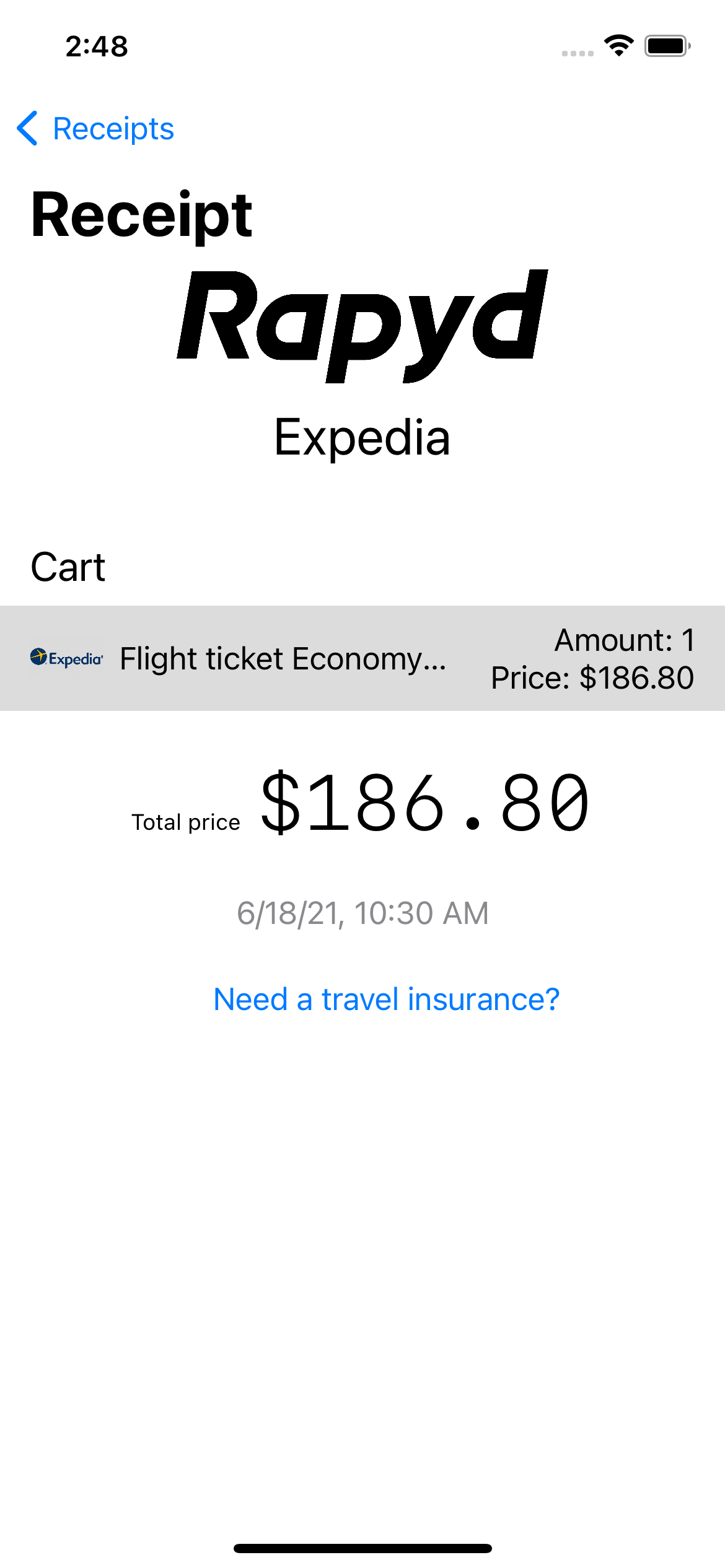Tap the Need a travel insurance link
This screenshot has height=1568, width=725.
coord(386,999)
